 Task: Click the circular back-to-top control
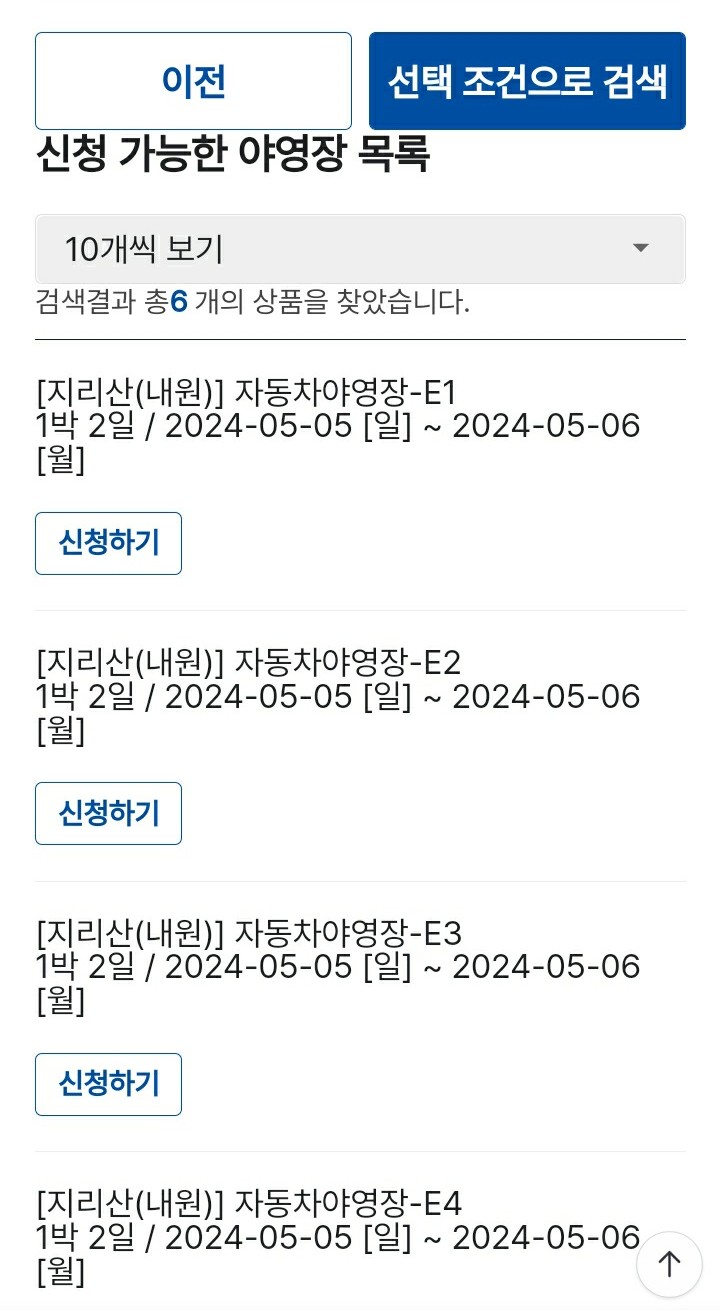(x=668, y=1263)
